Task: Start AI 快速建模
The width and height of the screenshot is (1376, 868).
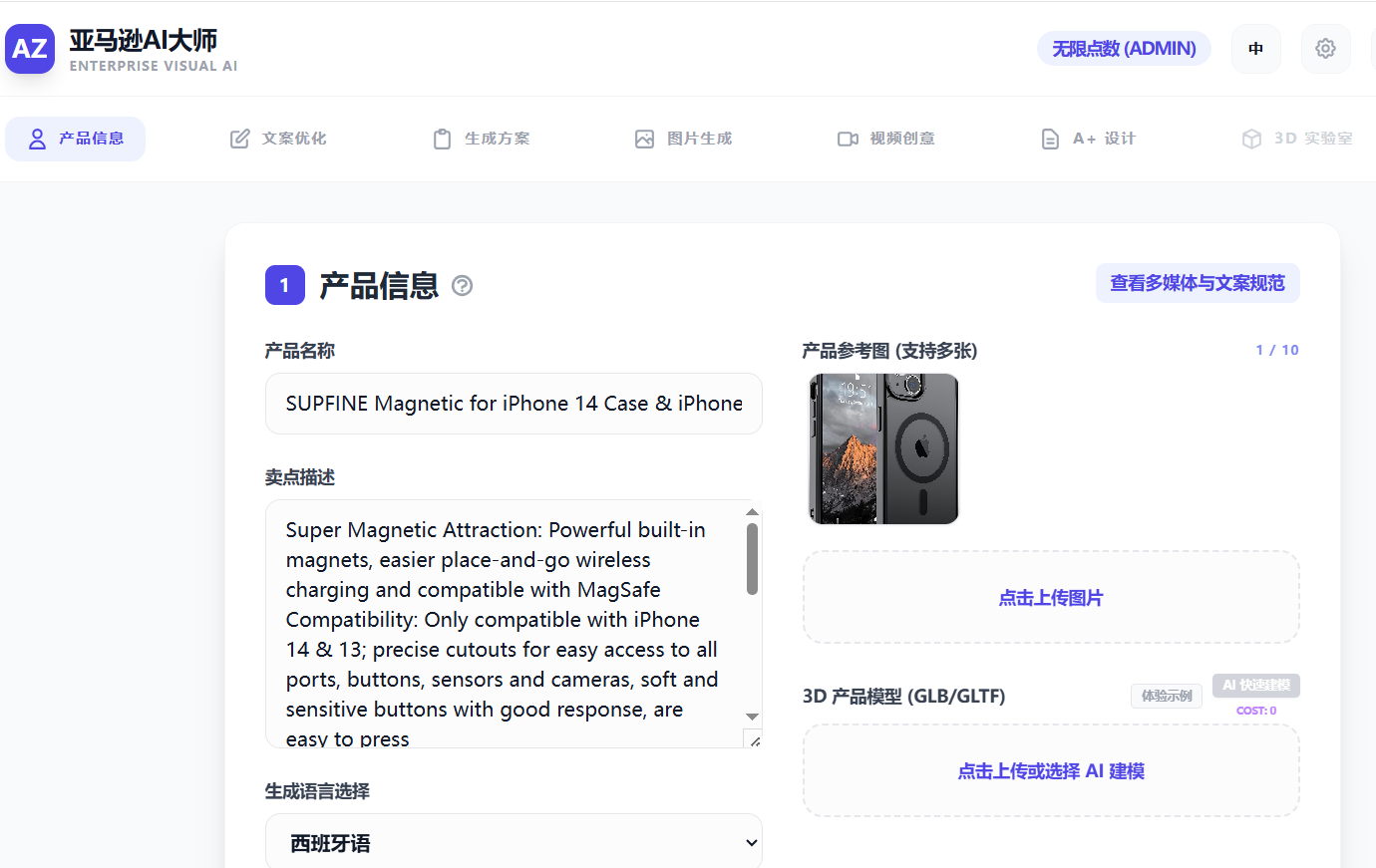Action: point(1255,686)
